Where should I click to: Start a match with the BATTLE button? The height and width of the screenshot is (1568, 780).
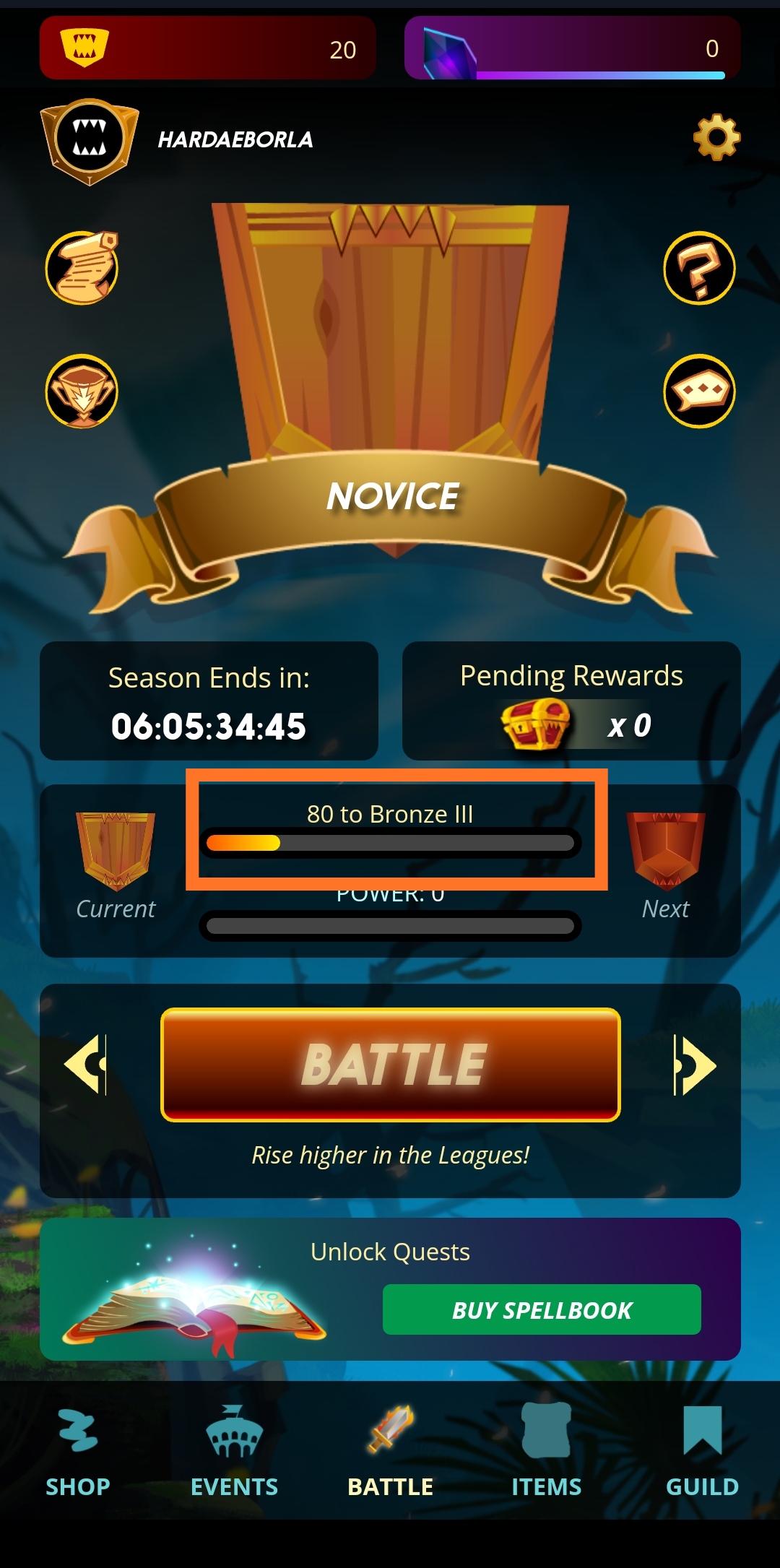tap(390, 1065)
